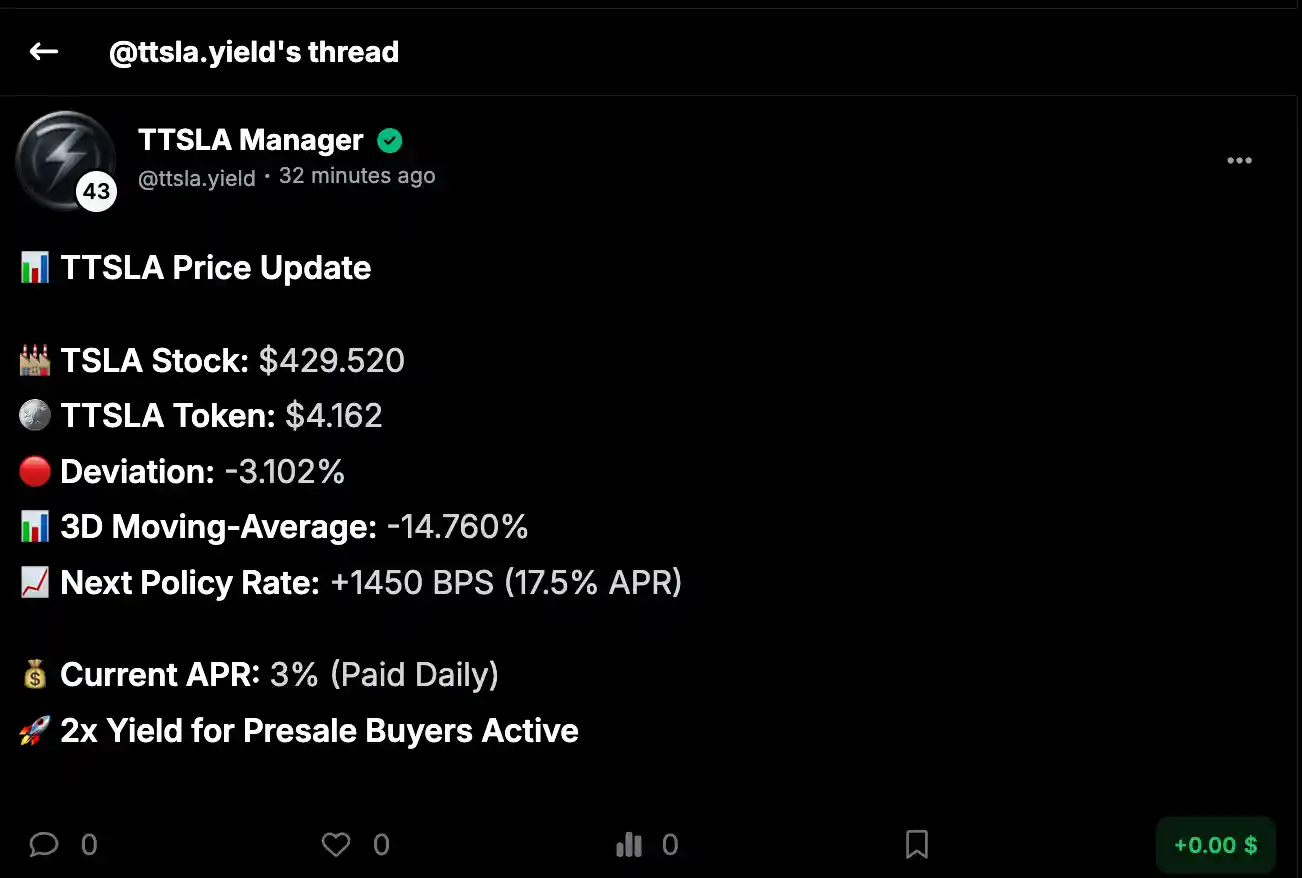1302x878 pixels.
Task: View the post's stats bar chart icon
Action: [x=629, y=846]
